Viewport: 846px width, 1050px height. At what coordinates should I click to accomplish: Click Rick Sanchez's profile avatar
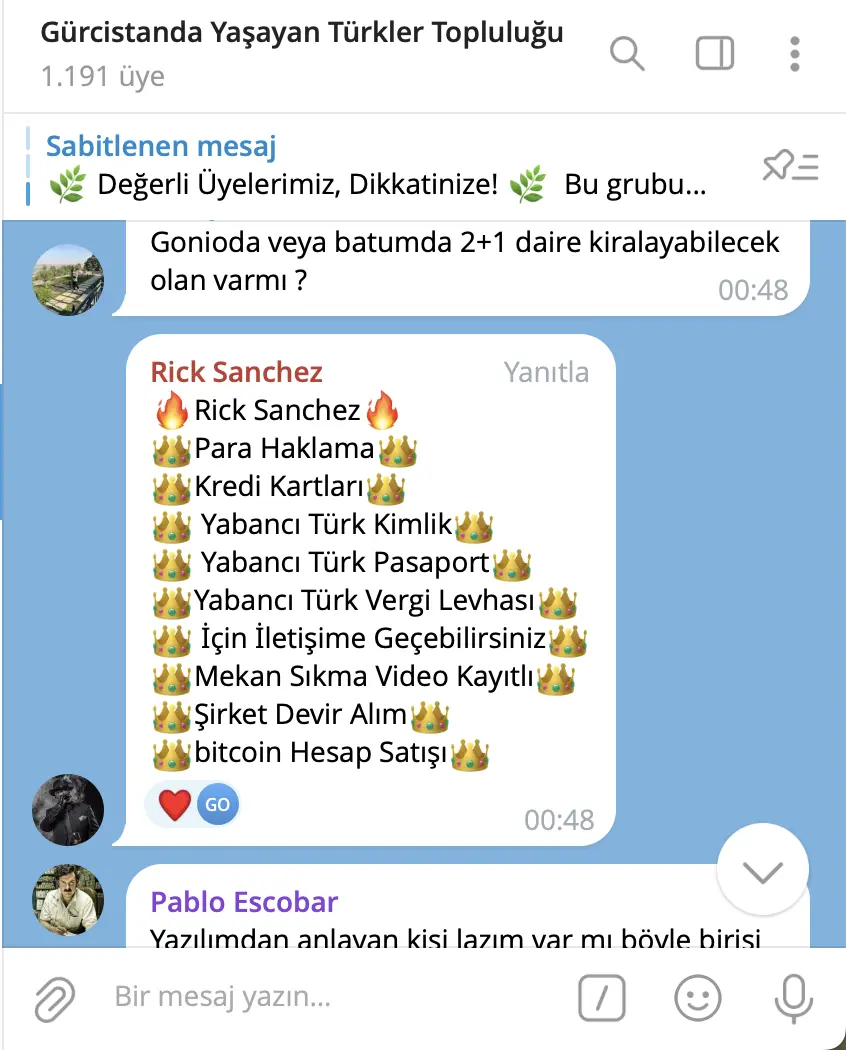click(x=68, y=810)
